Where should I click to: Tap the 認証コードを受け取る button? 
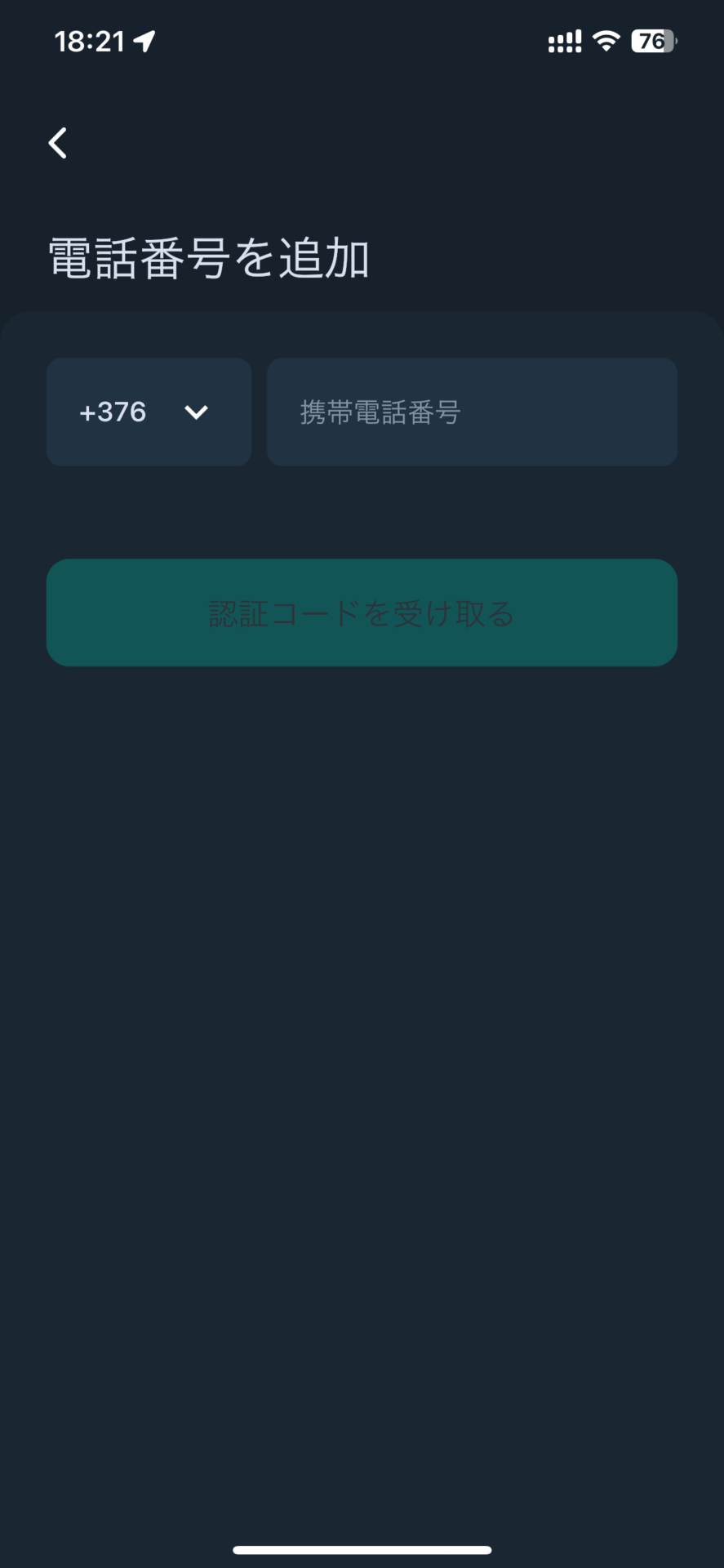362,612
